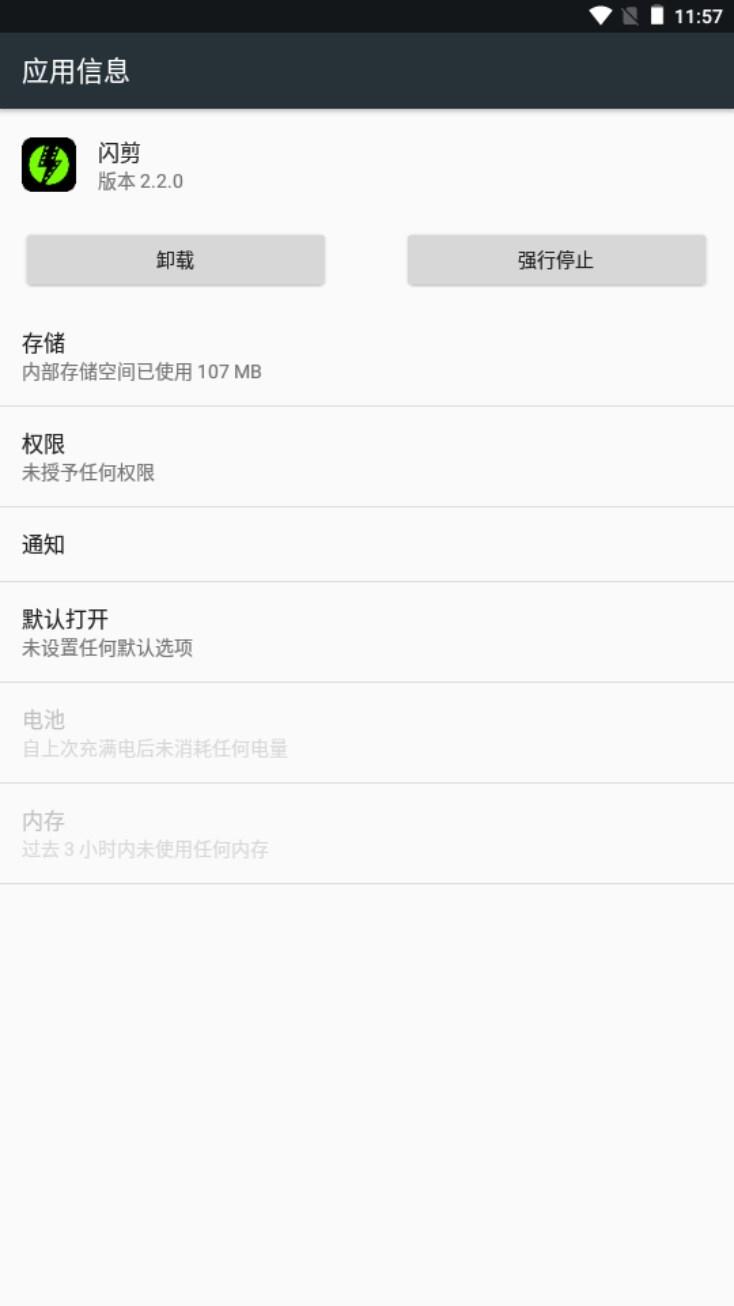Open the 通知 (notifications) settings

pyautogui.click(x=367, y=545)
